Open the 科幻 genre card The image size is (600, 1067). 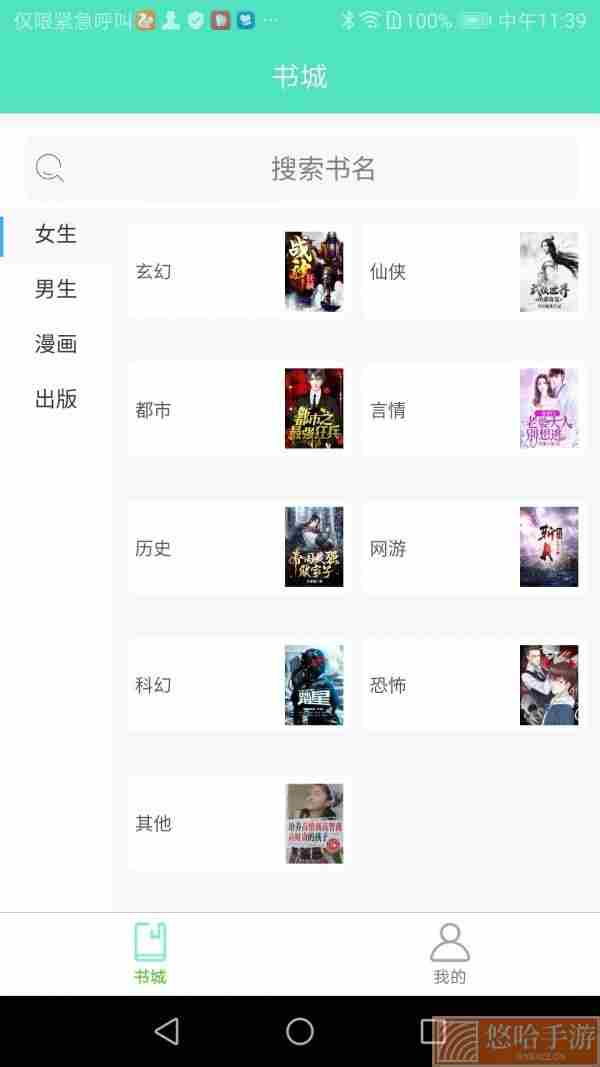[239, 685]
